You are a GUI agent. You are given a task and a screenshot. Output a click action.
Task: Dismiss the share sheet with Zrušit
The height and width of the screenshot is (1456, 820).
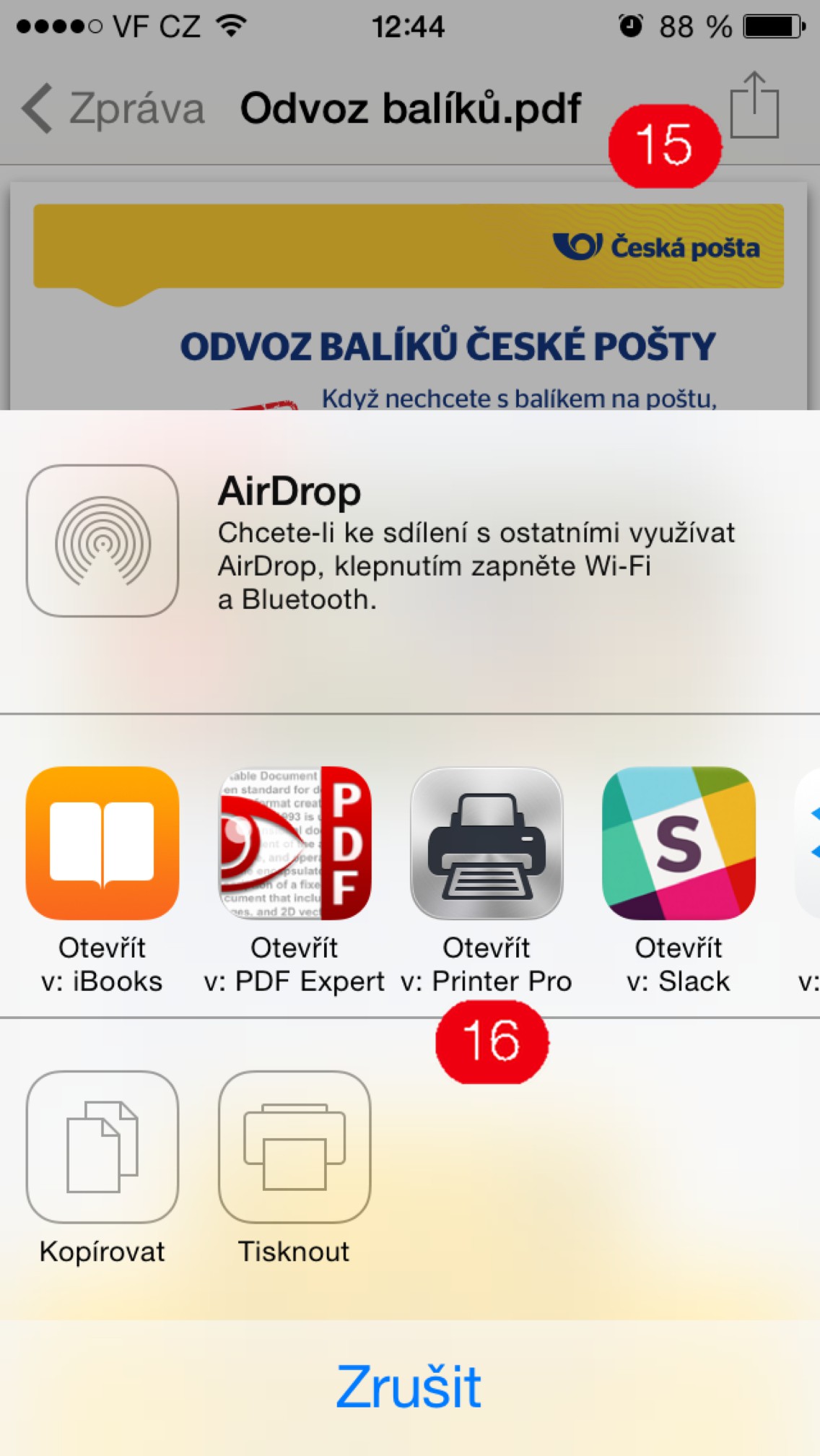pyautogui.click(x=409, y=1387)
